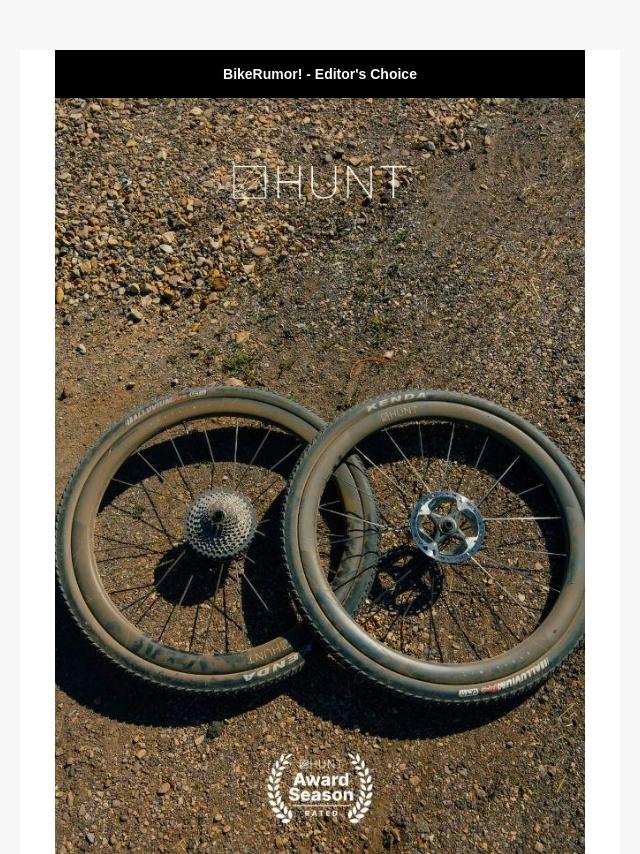Tap the BikeRumor! Editor's Choice banner

[320, 74]
